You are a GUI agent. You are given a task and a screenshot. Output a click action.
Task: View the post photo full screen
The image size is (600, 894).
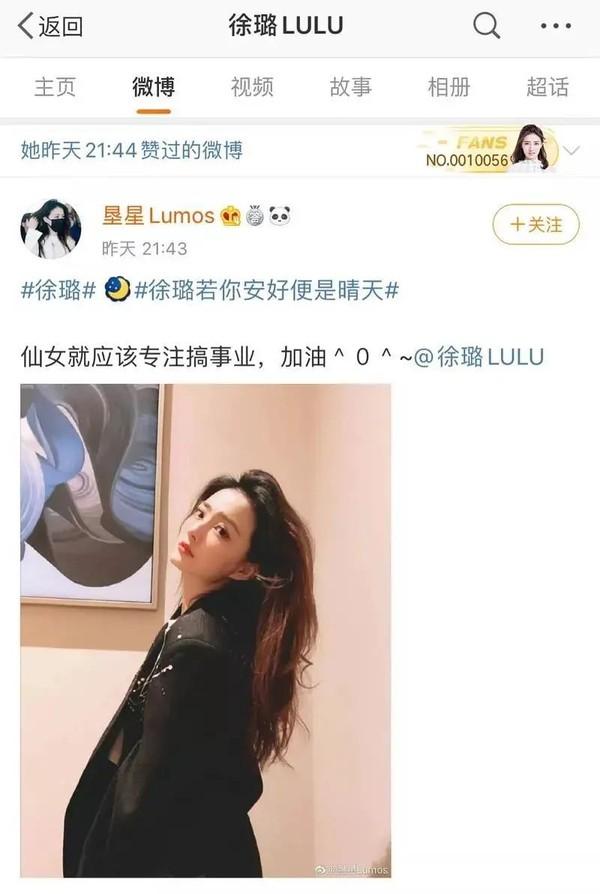tap(205, 630)
